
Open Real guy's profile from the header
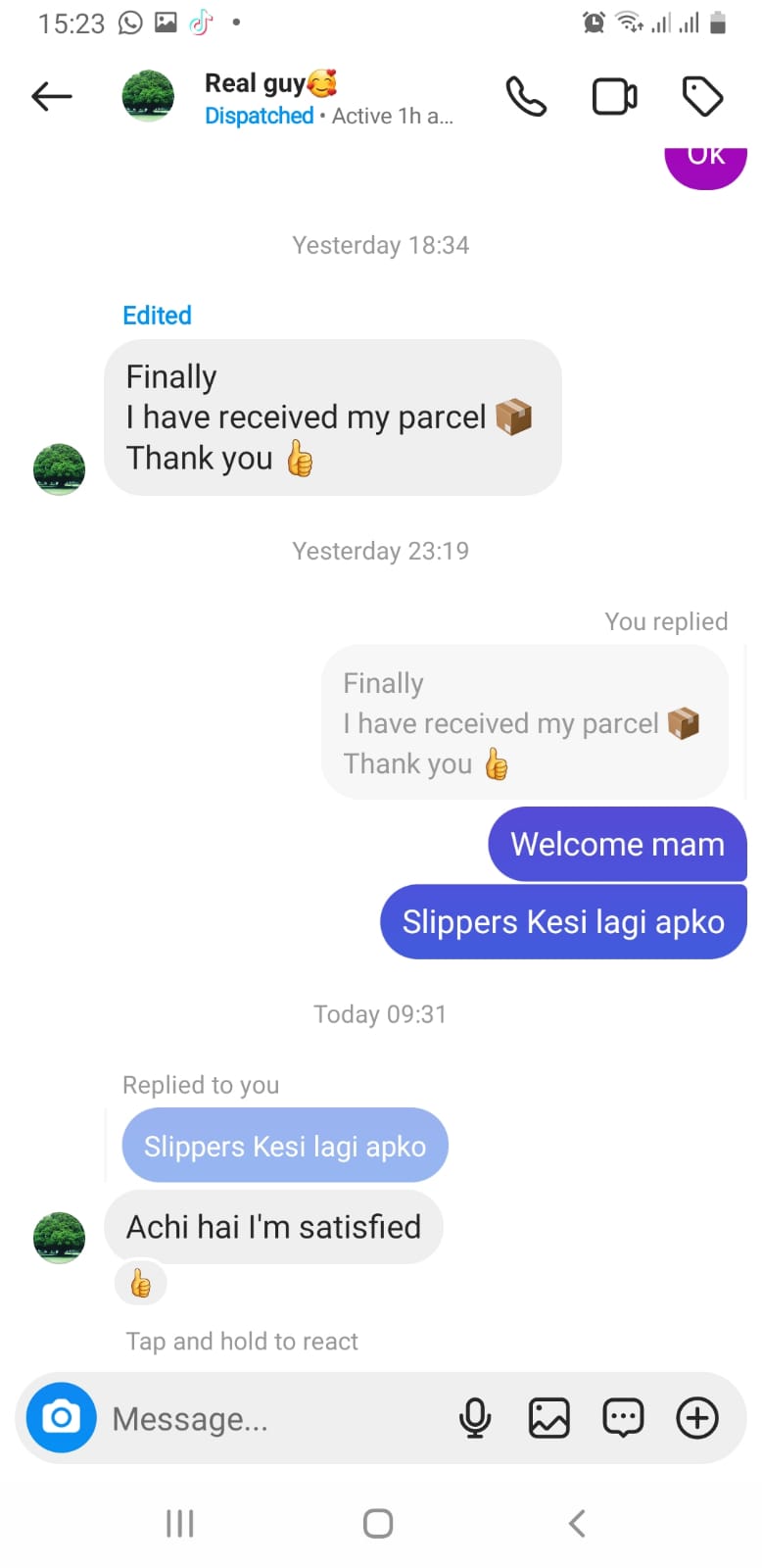[269, 85]
